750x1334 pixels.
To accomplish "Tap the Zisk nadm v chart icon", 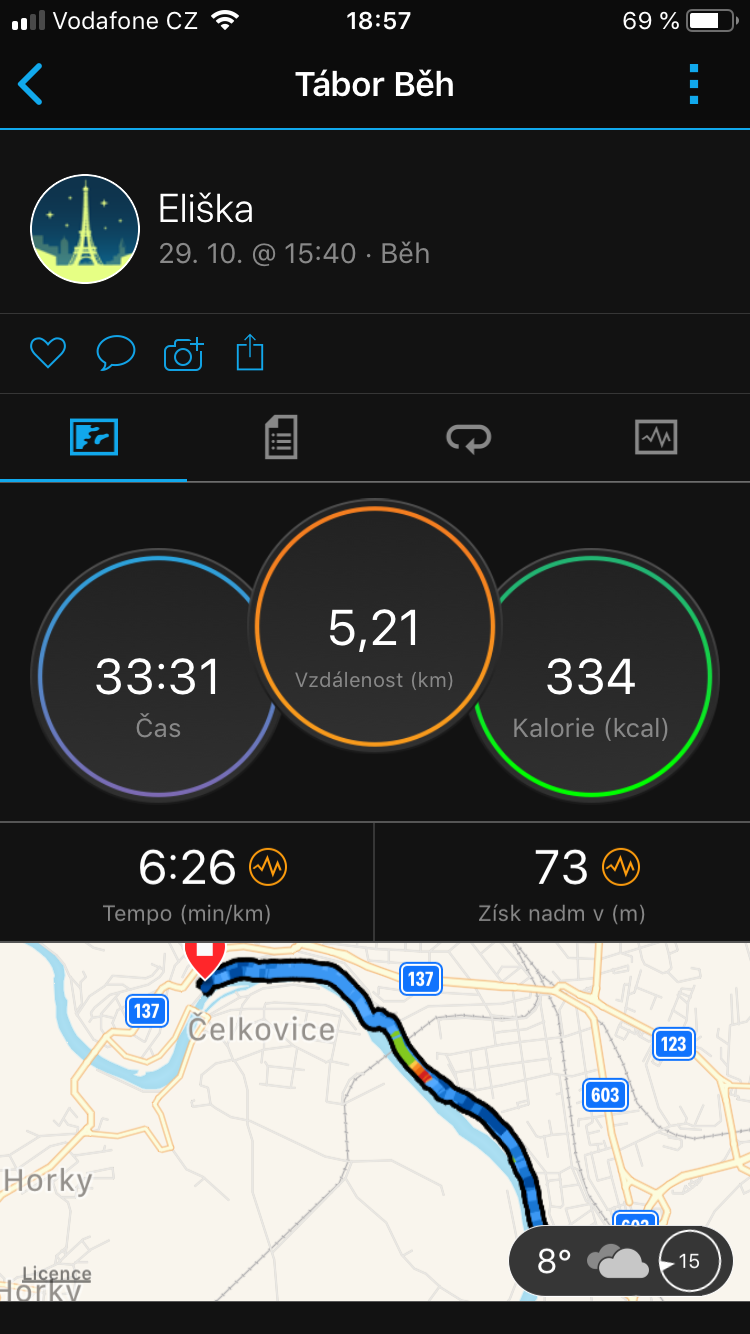I will pos(621,867).
